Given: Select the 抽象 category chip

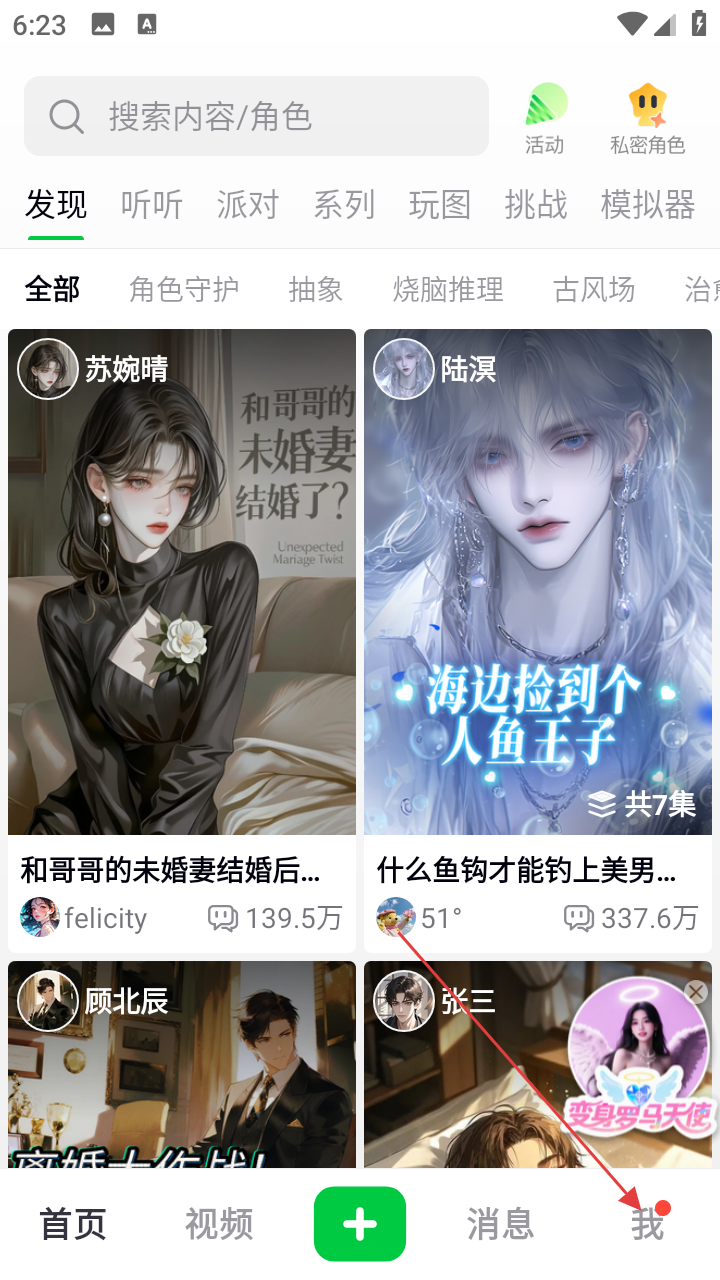Looking at the screenshot, I should (316, 290).
